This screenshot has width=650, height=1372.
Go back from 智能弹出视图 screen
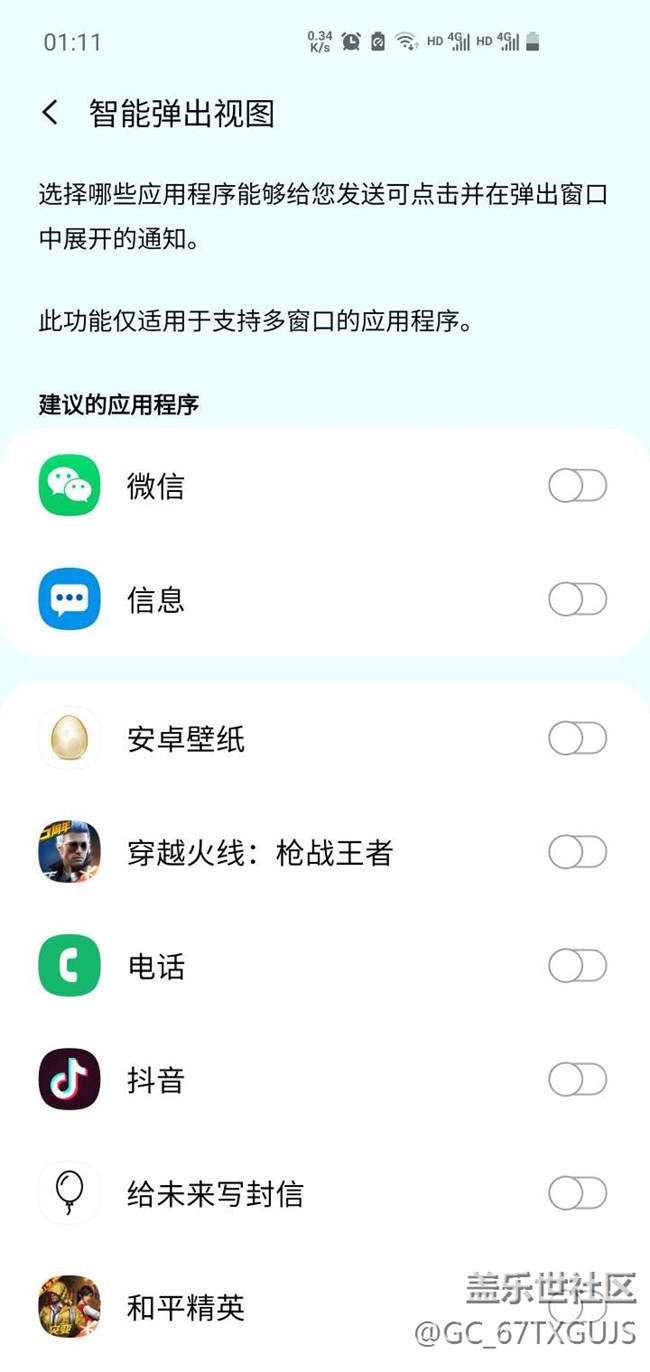coord(50,112)
